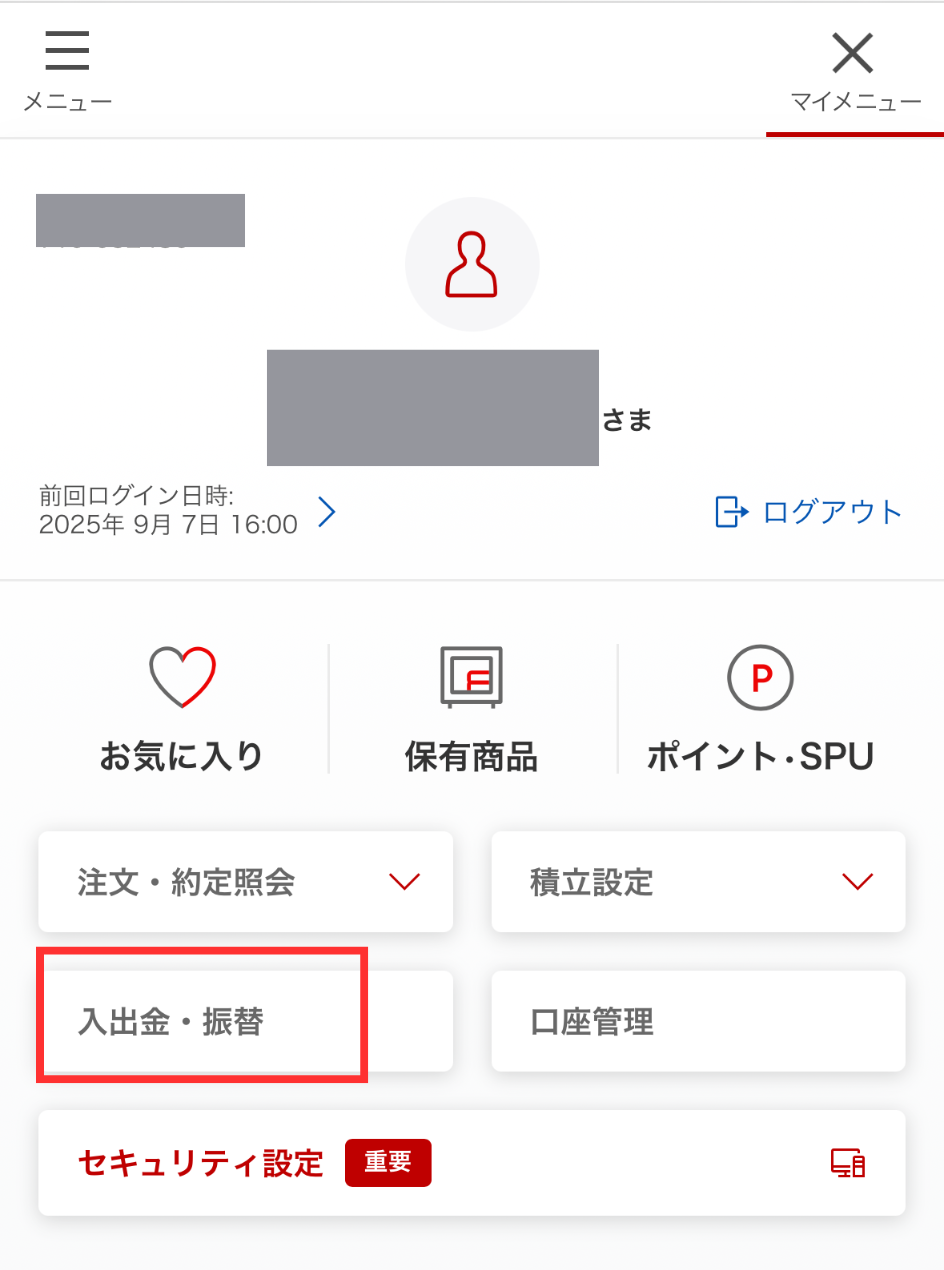Open the previous login history chevron
944x1270 pixels.
[327, 513]
